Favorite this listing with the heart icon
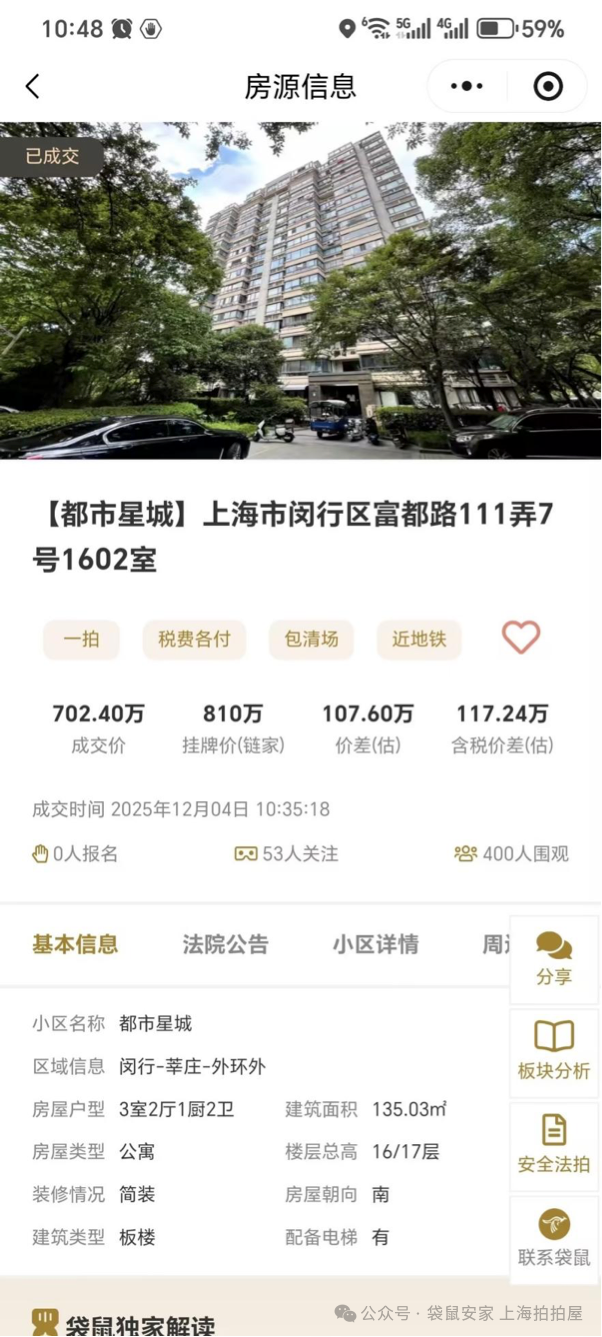 coord(520,637)
